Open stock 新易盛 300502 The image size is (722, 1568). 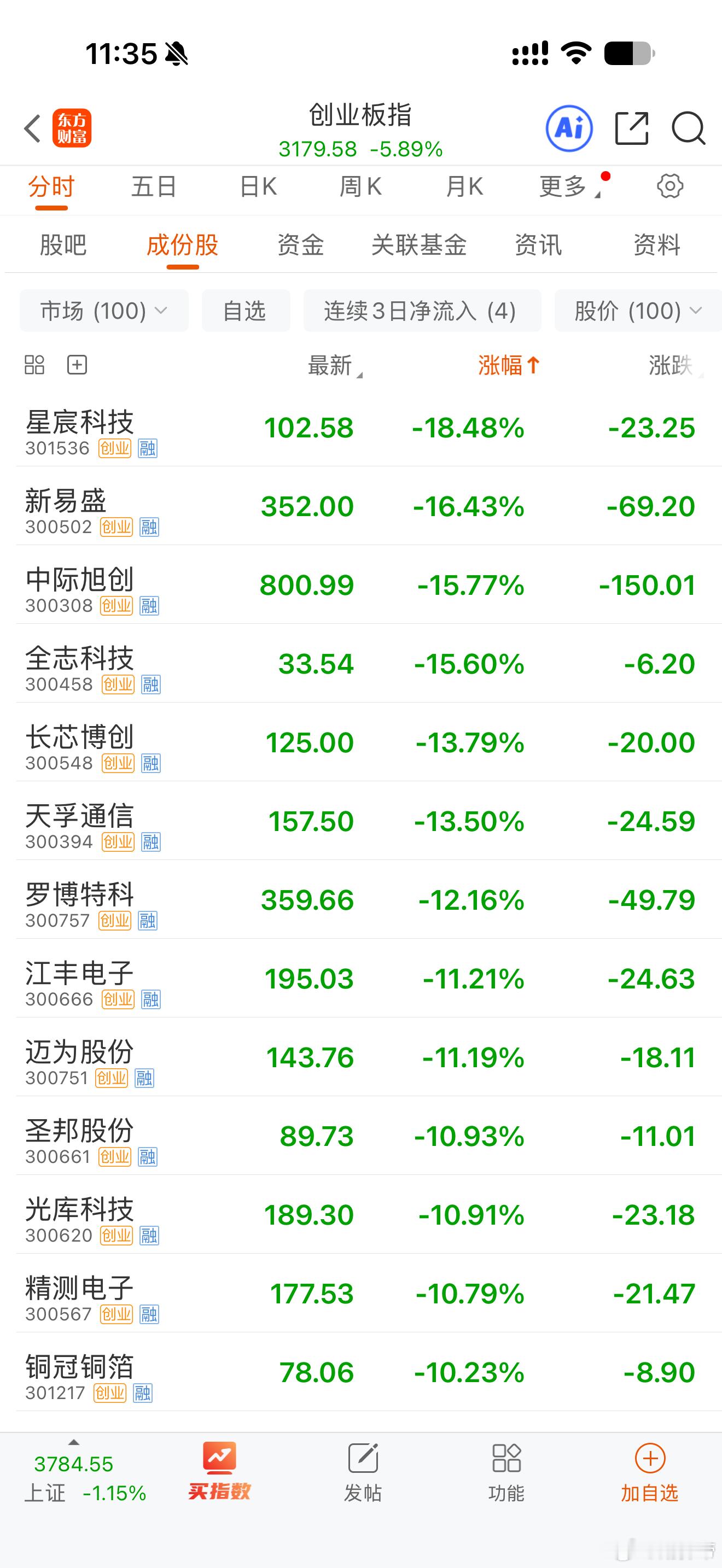(369, 506)
